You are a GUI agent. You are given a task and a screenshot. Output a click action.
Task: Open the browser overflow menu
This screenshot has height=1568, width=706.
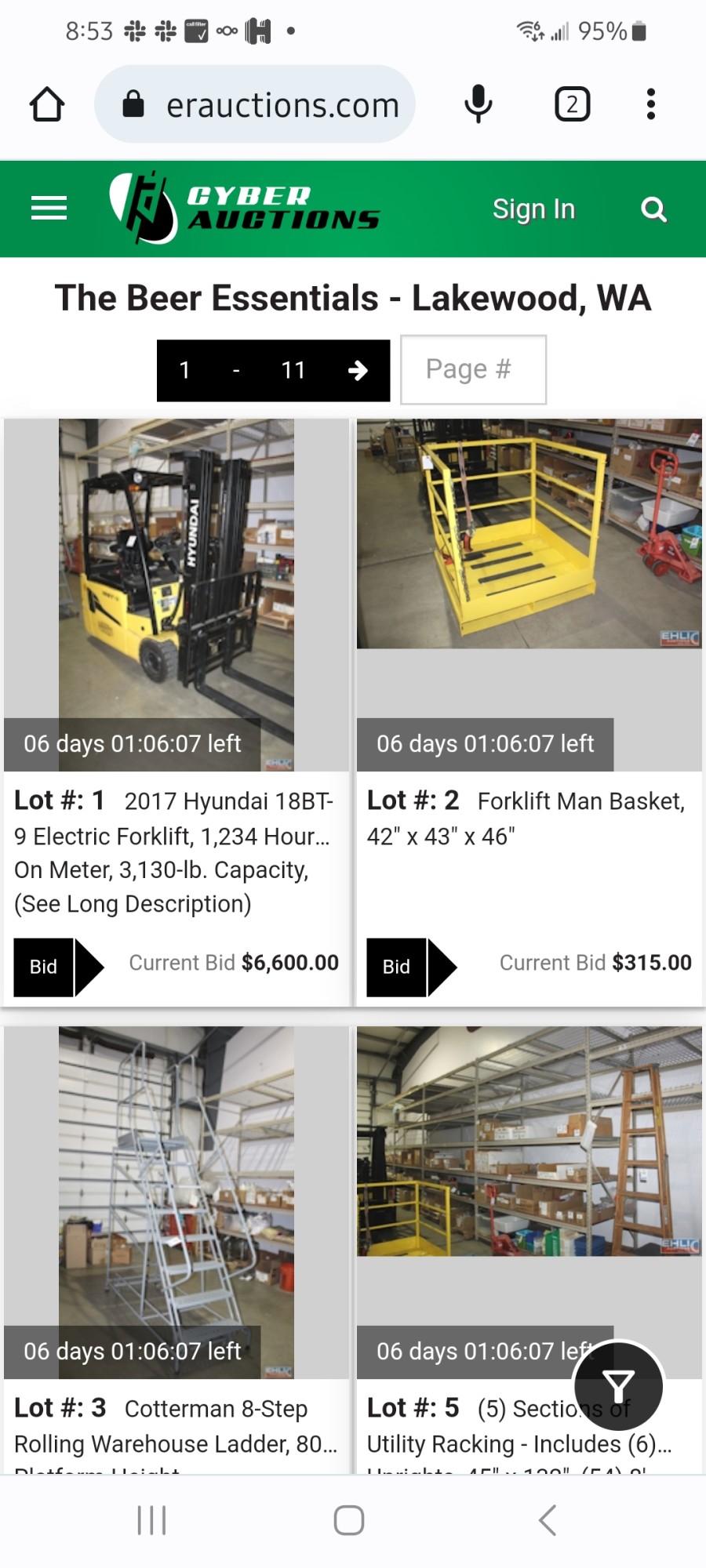point(650,104)
